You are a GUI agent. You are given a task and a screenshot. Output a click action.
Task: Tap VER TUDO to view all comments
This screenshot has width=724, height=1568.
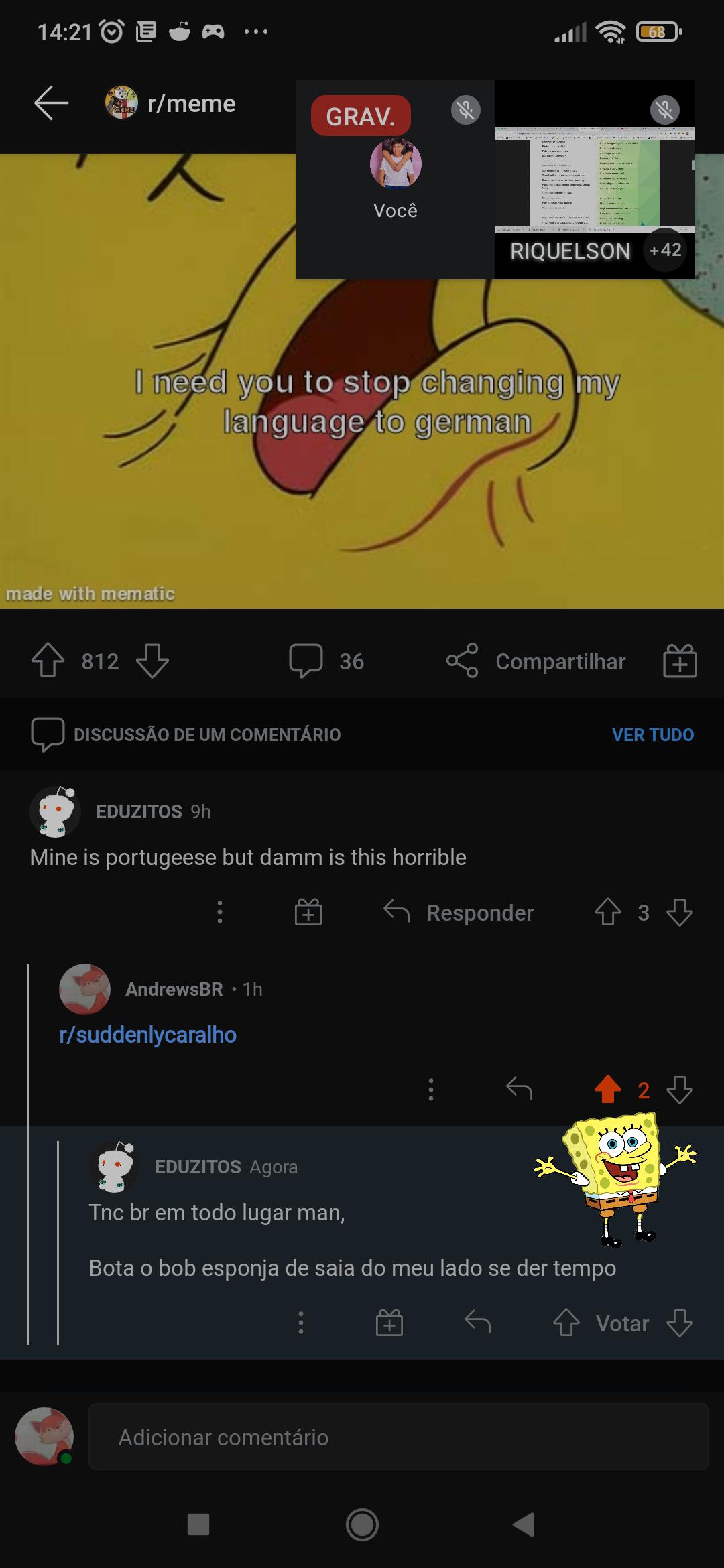pyautogui.click(x=652, y=734)
